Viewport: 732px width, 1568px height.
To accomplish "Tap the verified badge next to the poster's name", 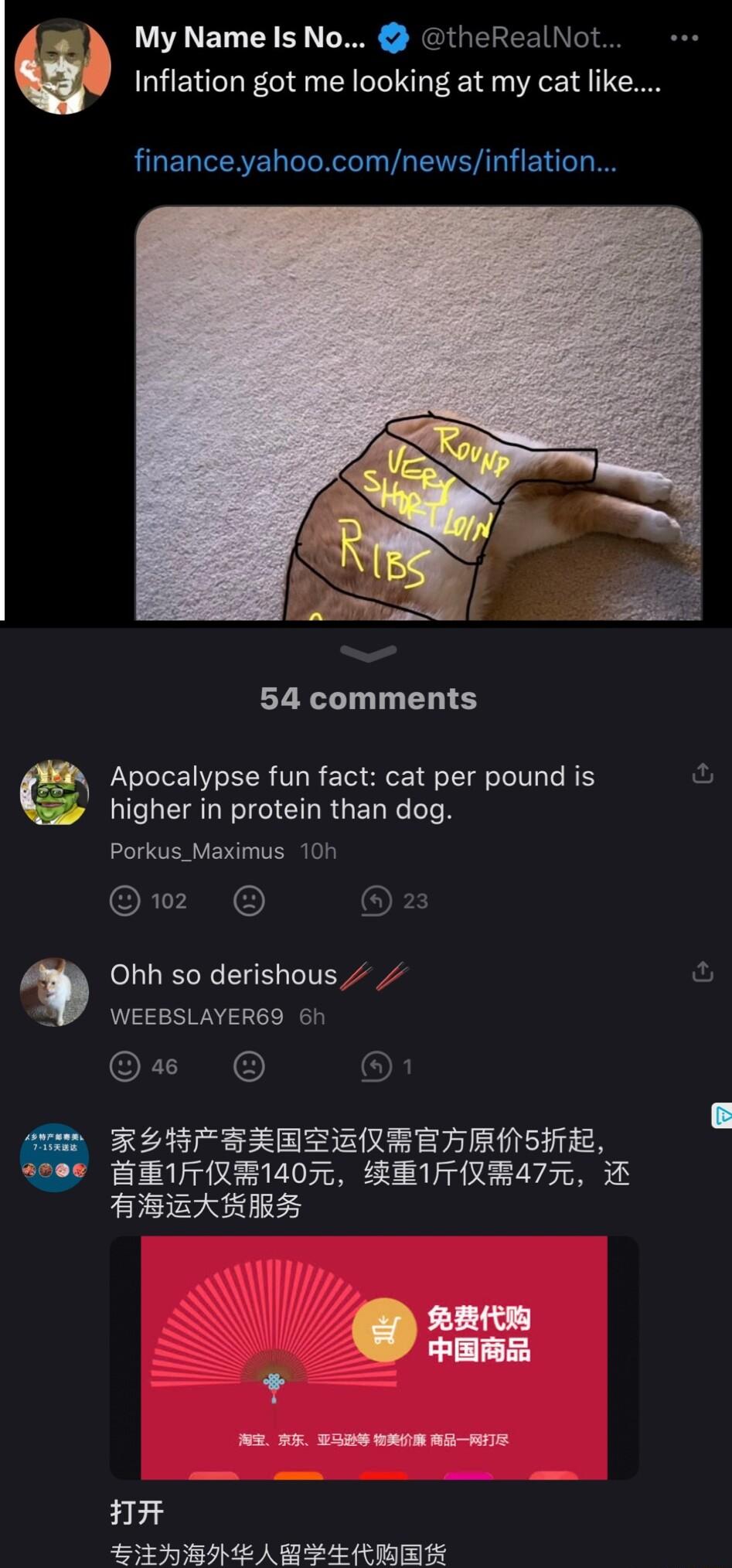I will 391,36.
